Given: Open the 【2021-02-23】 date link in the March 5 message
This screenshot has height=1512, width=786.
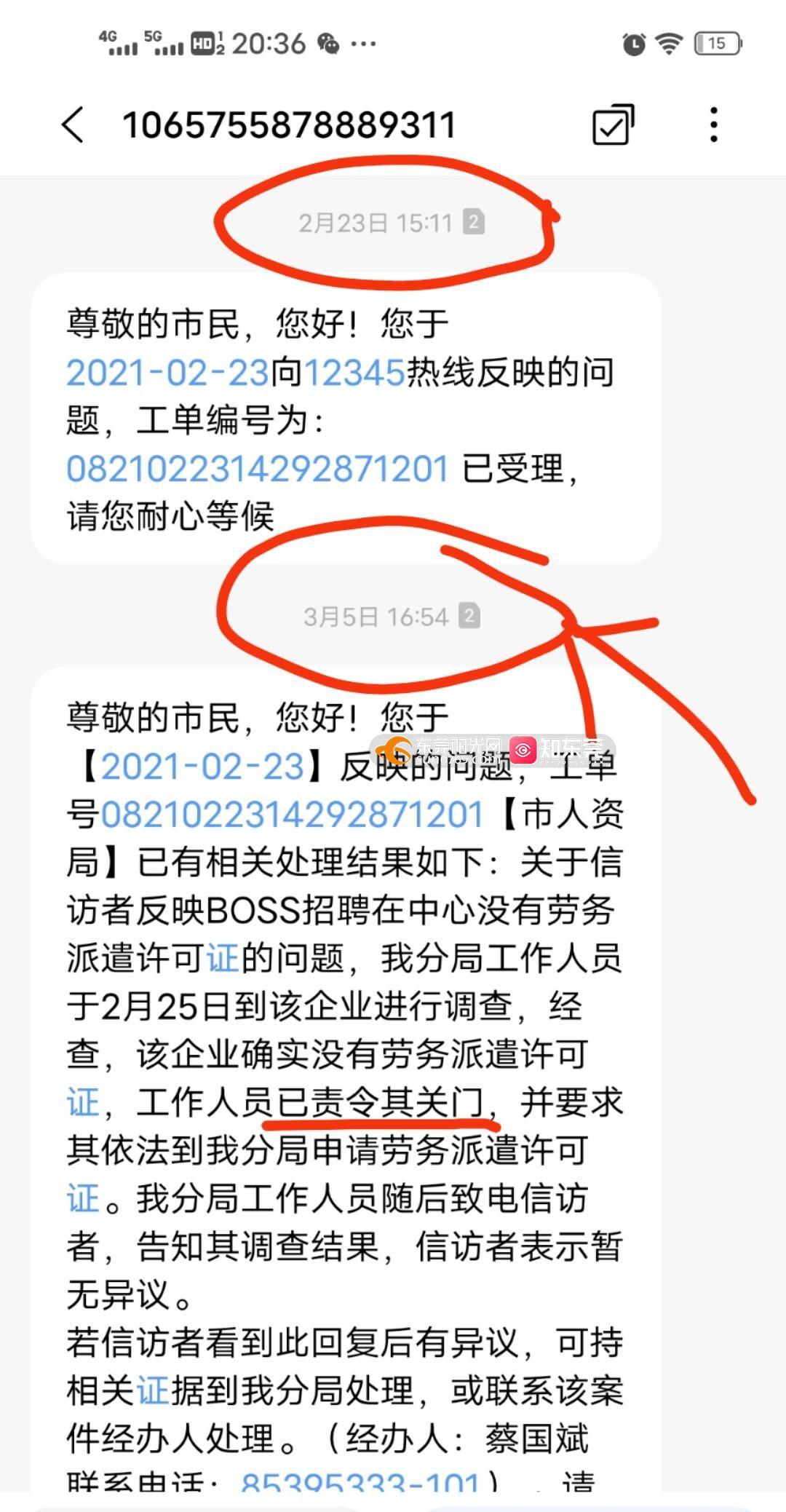Looking at the screenshot, I should (202, 767).
